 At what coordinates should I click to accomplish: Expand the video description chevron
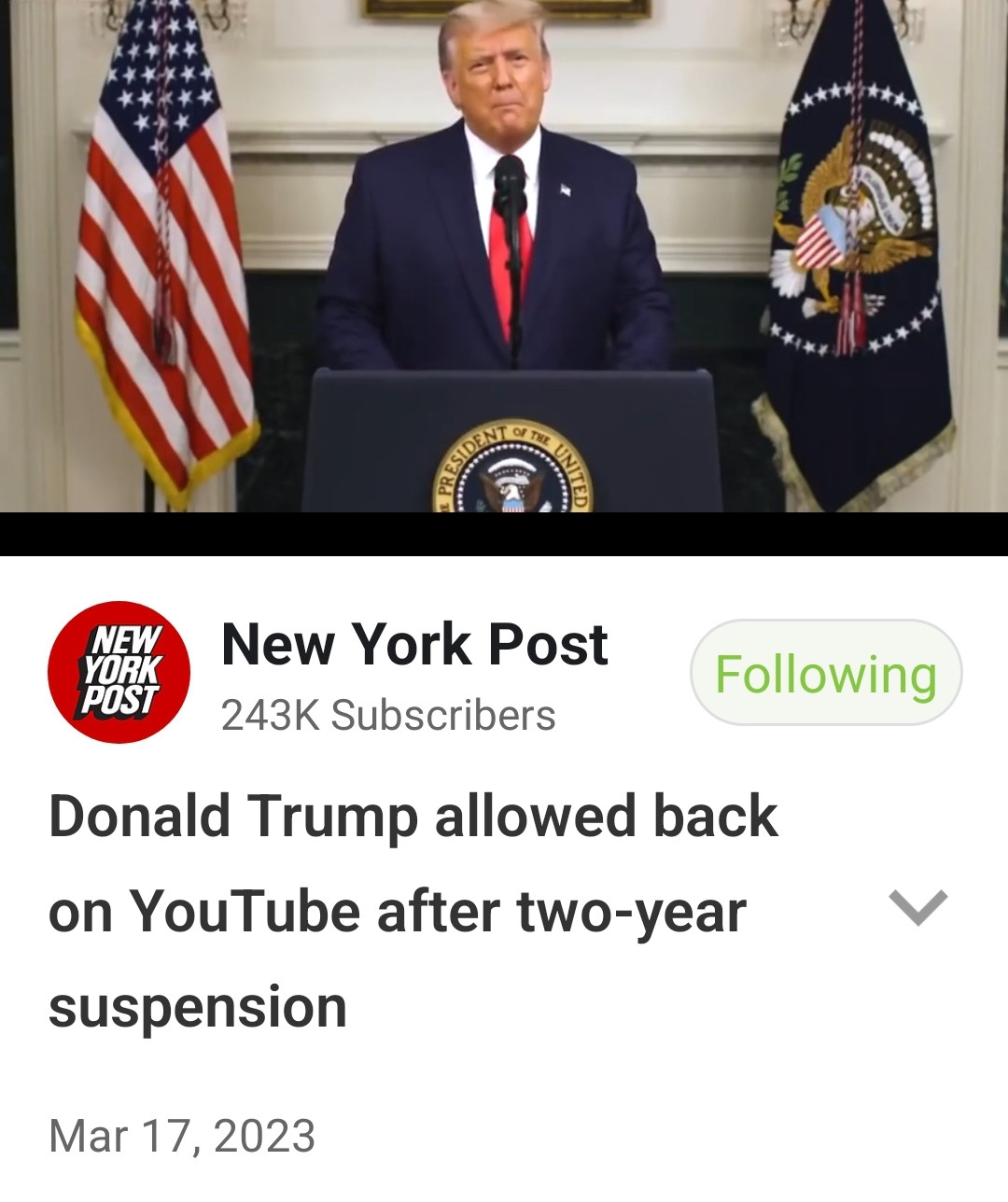click(x=917, y=907)
